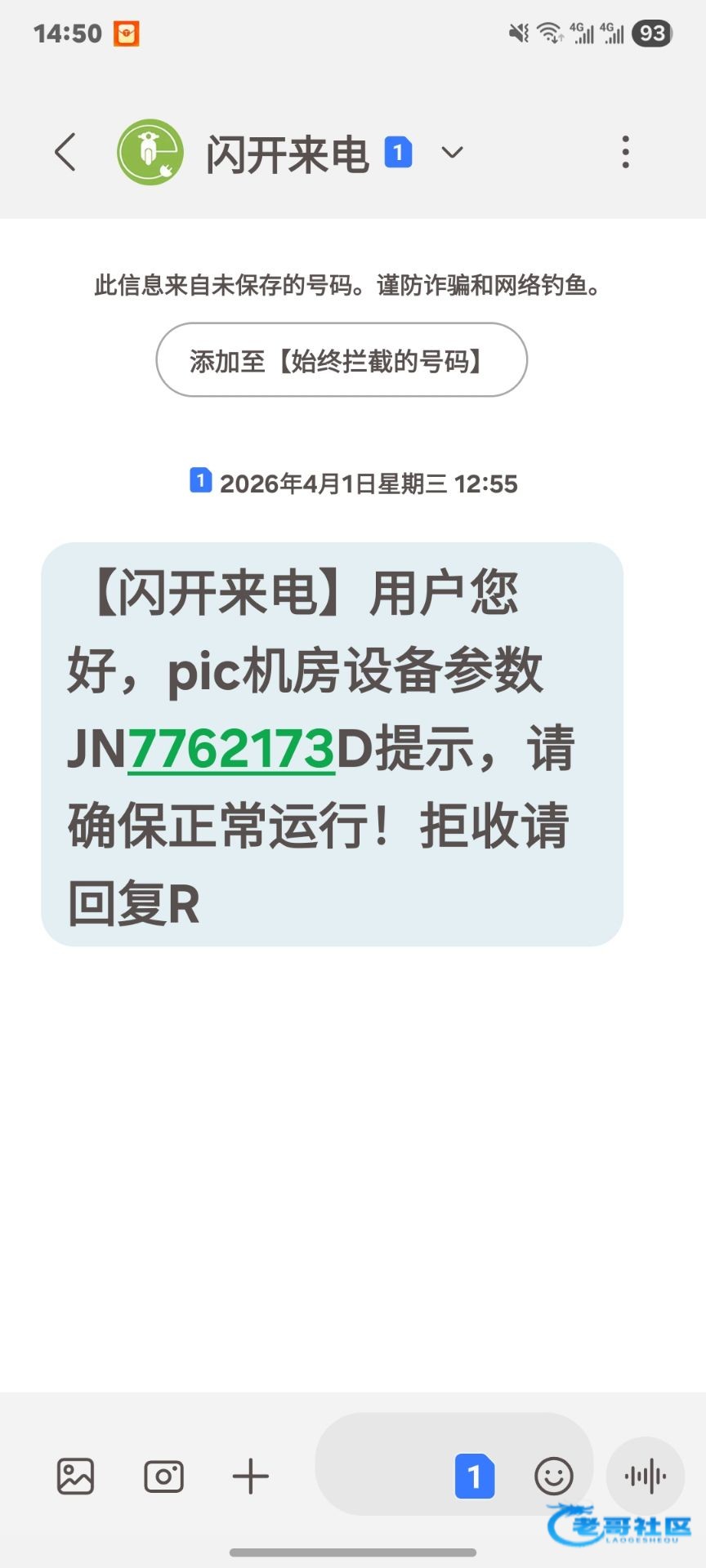Open the three-dot overflow menu
The width and height of the screenshot is (706, 1568).
[625, 153]
